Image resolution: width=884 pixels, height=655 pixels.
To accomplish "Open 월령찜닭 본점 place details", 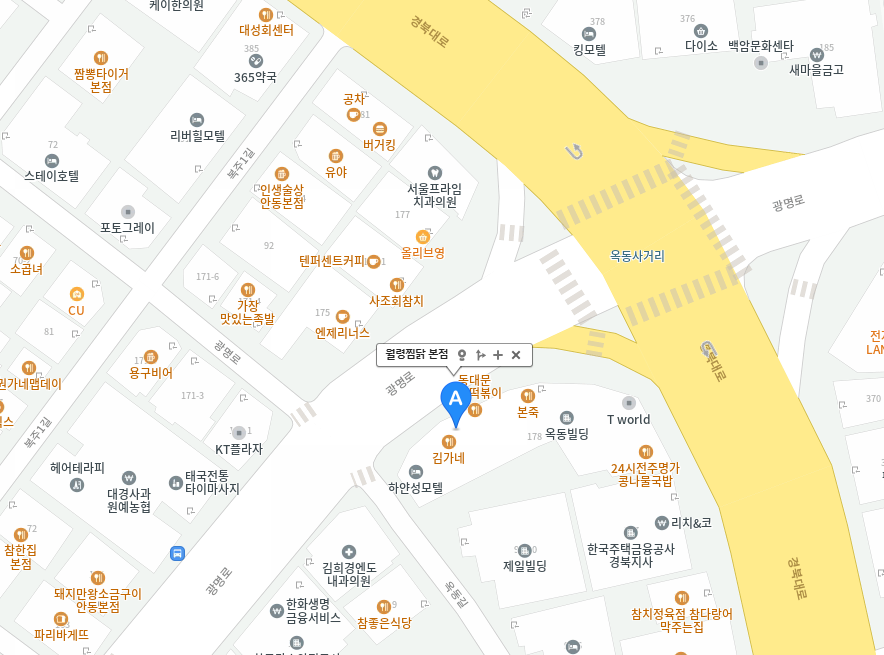I will click(x=417, y=355).
